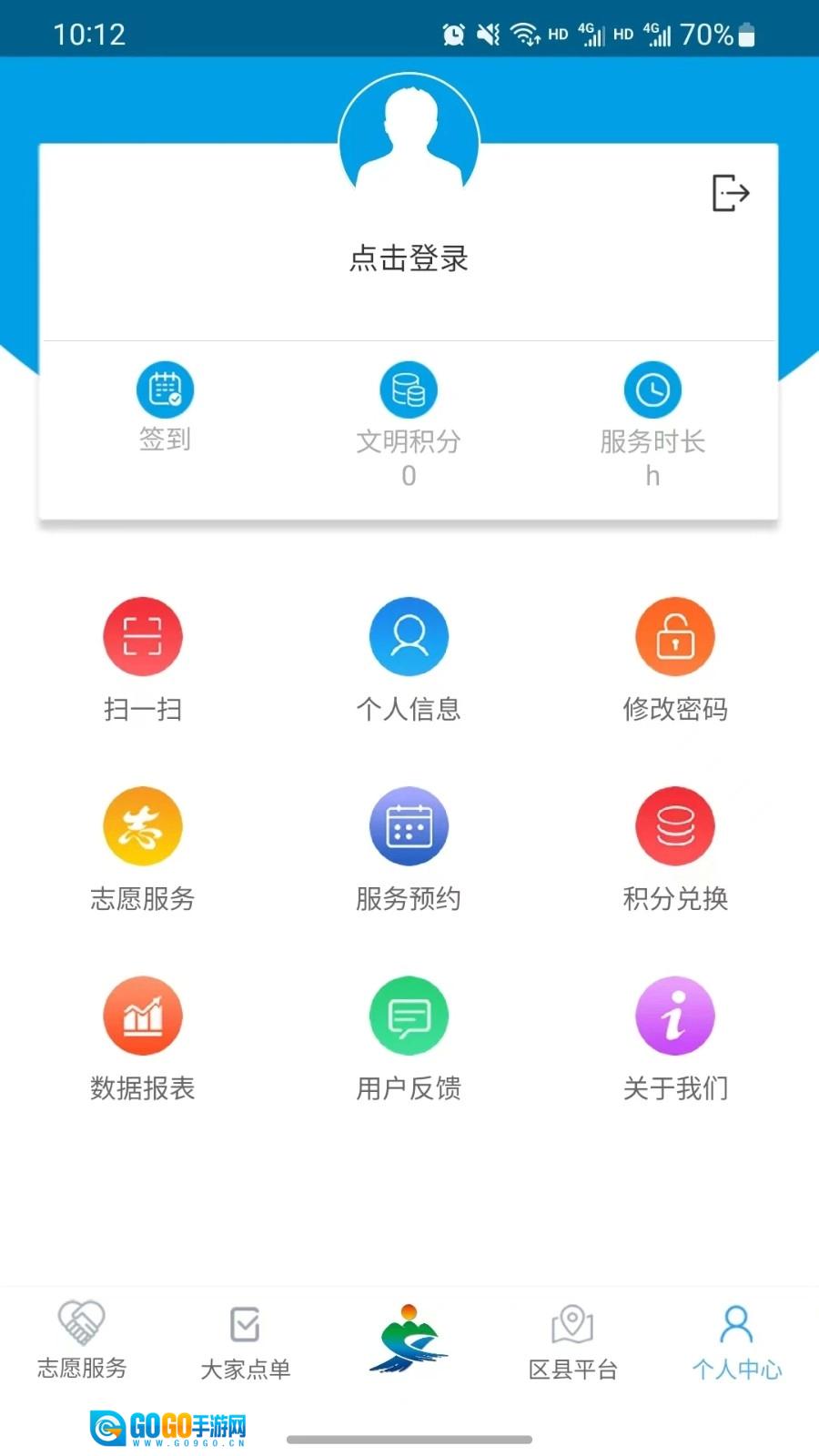Viewport: 819px width, 1456px height.
Task: Tap 点击登录 to log in
Action: (x=409, y=258)
